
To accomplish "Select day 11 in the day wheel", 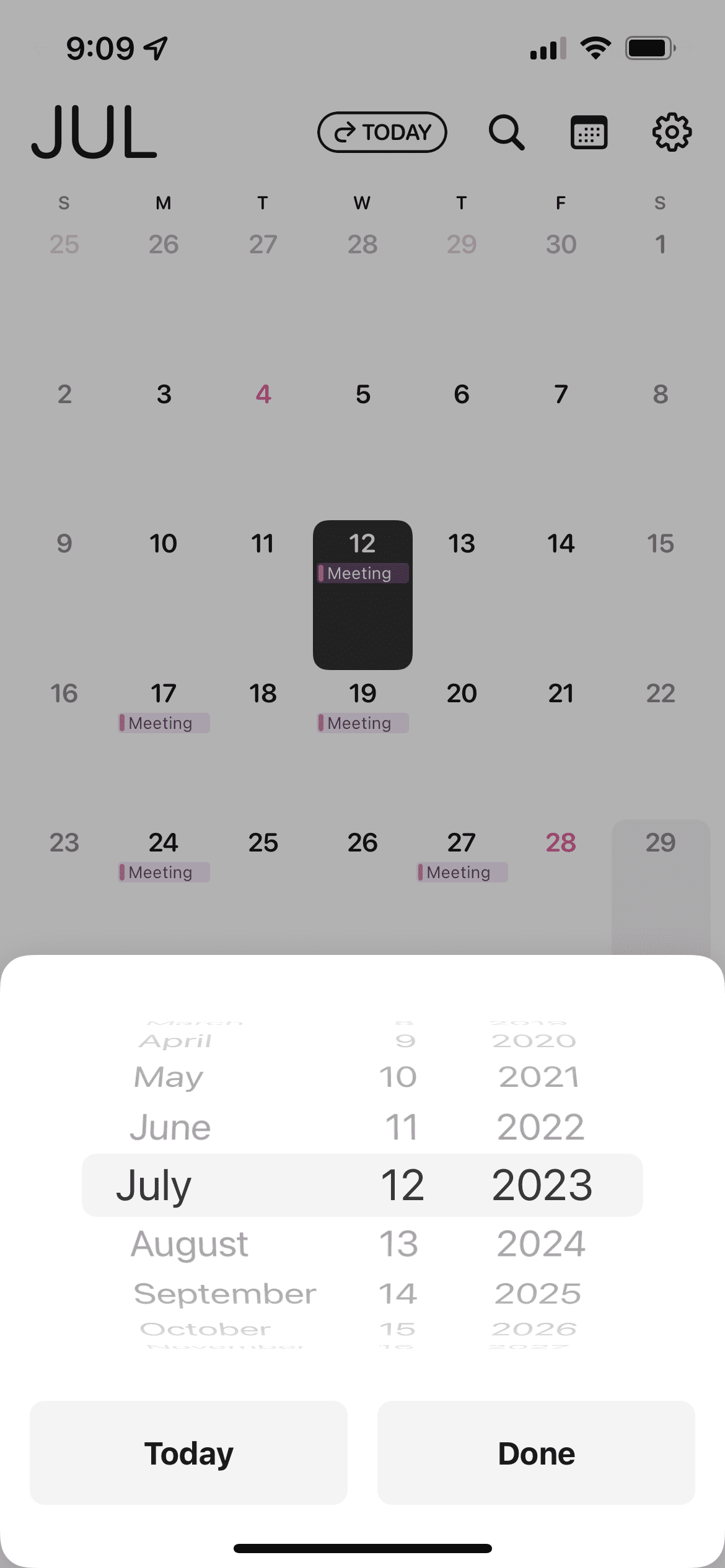I will click(x=401, y=1127).
